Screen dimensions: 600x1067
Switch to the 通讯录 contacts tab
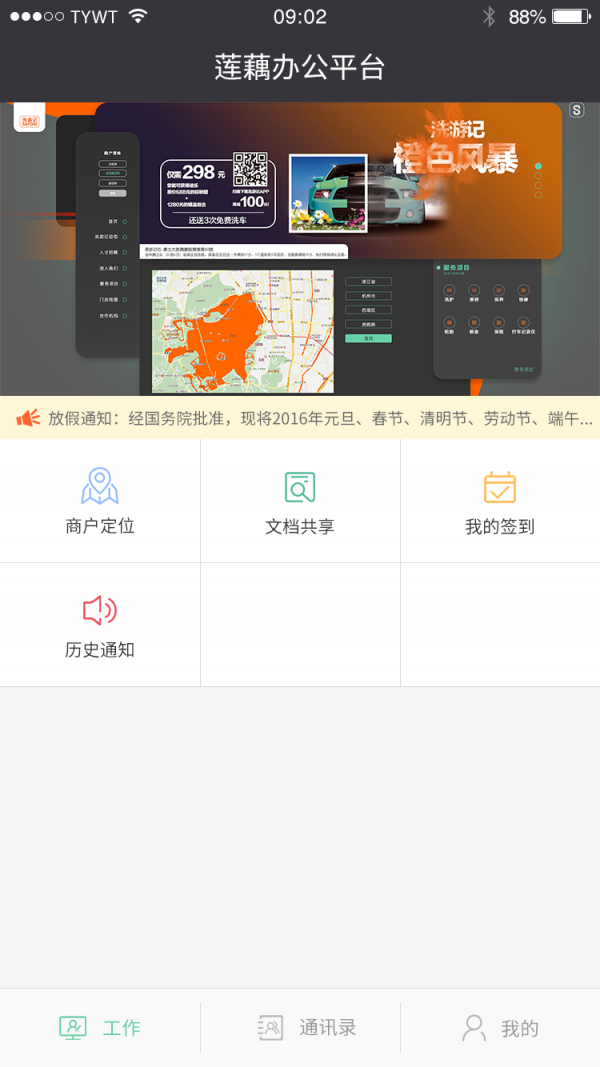(300, 1027)
